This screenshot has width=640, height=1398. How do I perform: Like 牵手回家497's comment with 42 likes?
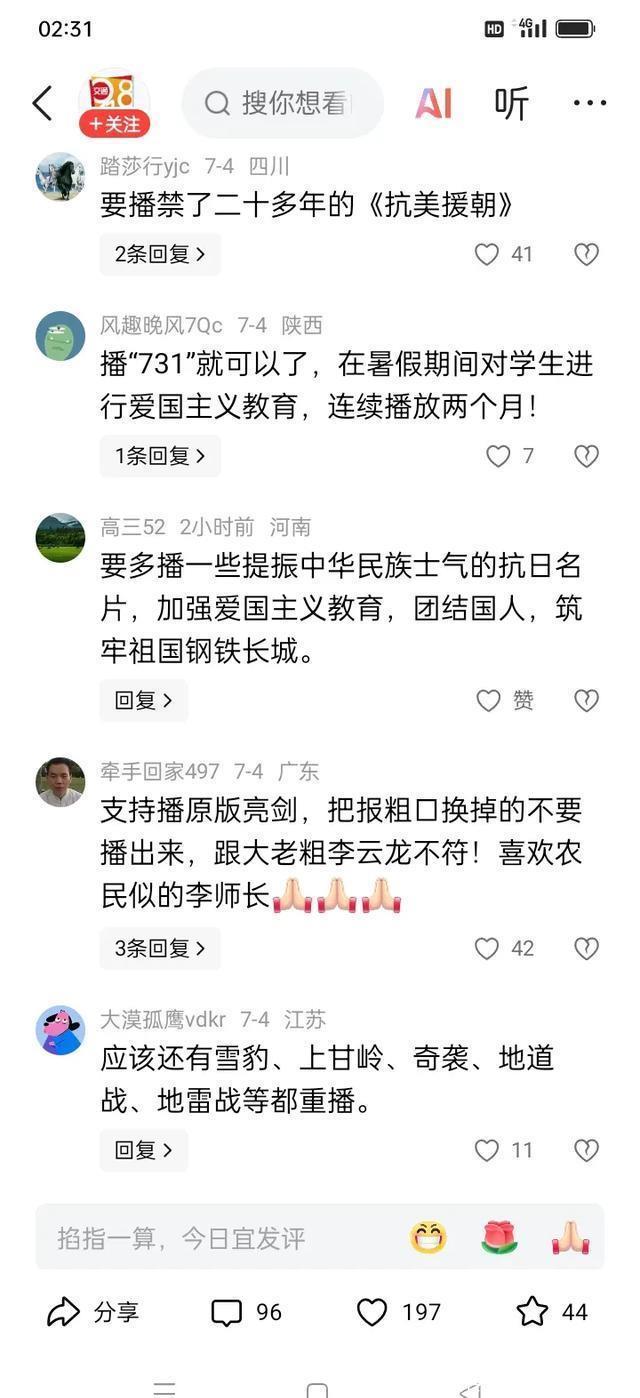(x=487, y=948)
